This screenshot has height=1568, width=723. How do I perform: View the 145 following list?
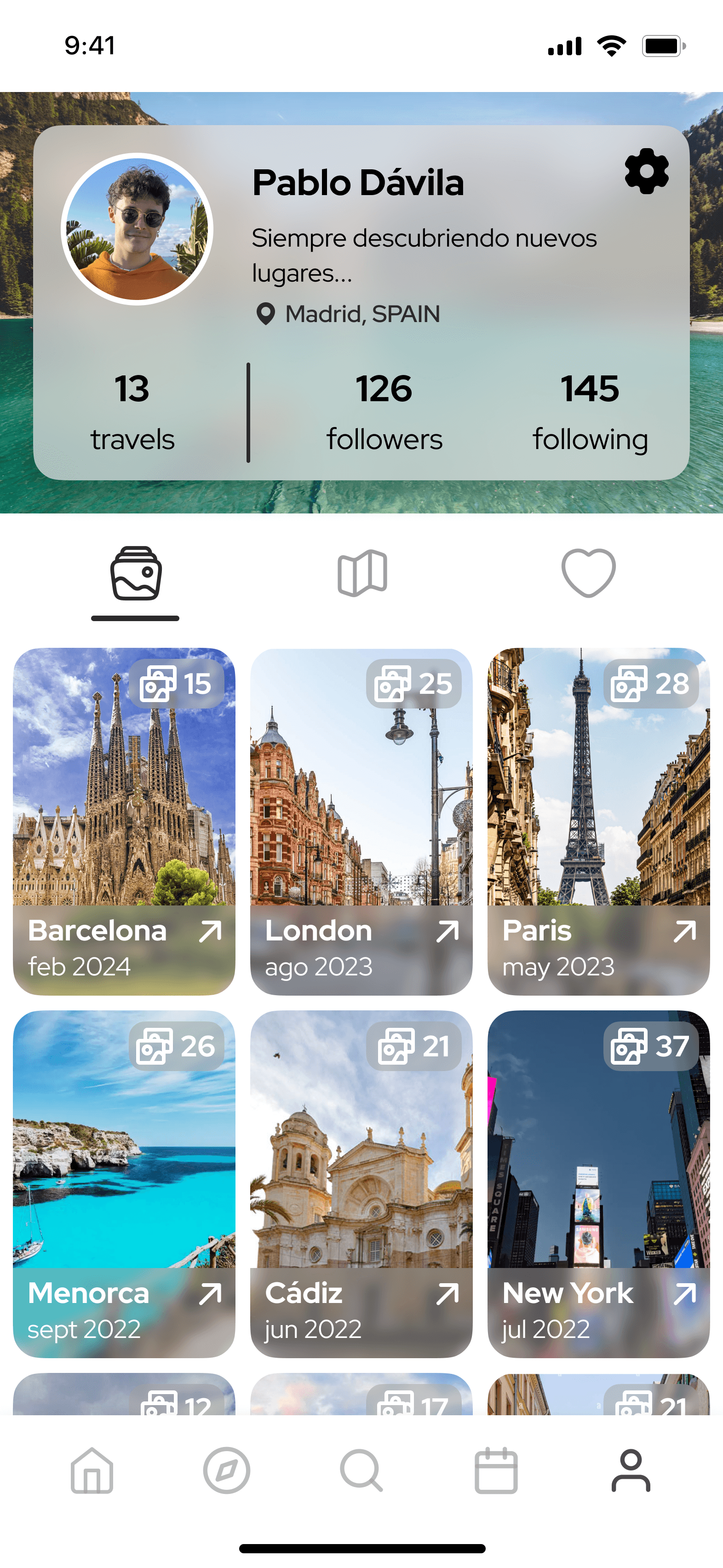pyautogui.click(x=590, y=413)
